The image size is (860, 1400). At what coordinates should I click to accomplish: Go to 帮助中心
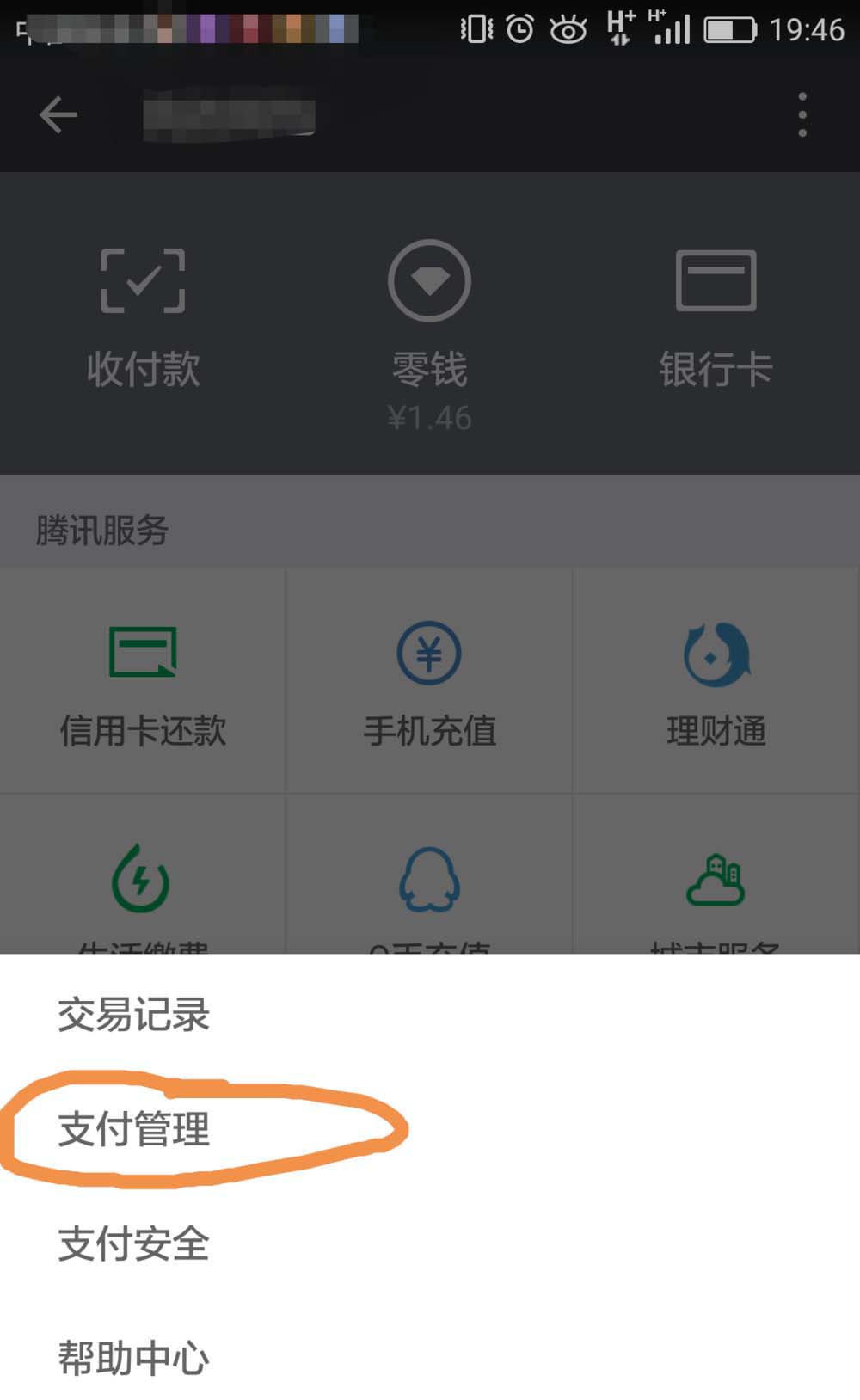click(x=133, y=1358)
